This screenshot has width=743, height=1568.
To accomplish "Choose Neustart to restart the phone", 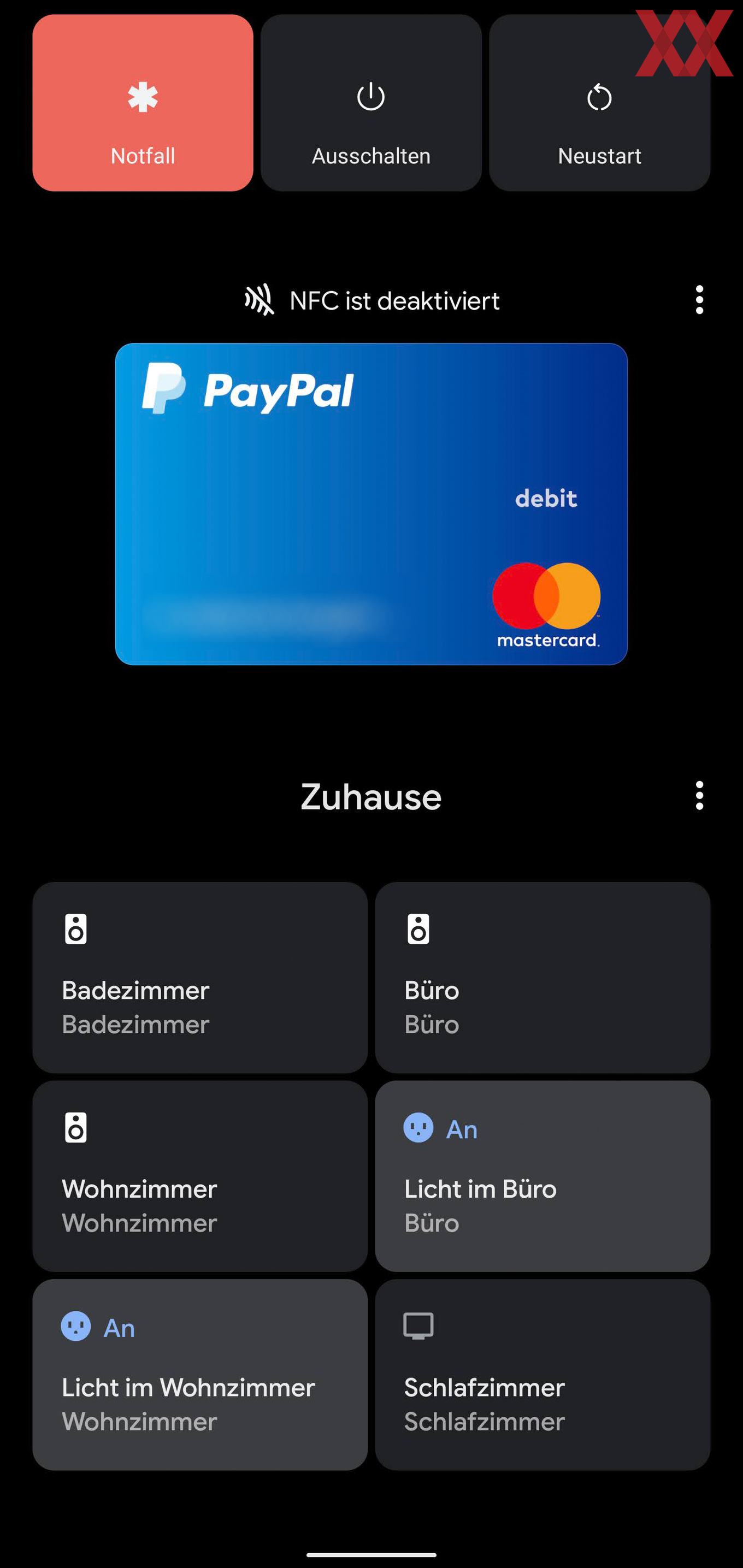I will (599, 103).
